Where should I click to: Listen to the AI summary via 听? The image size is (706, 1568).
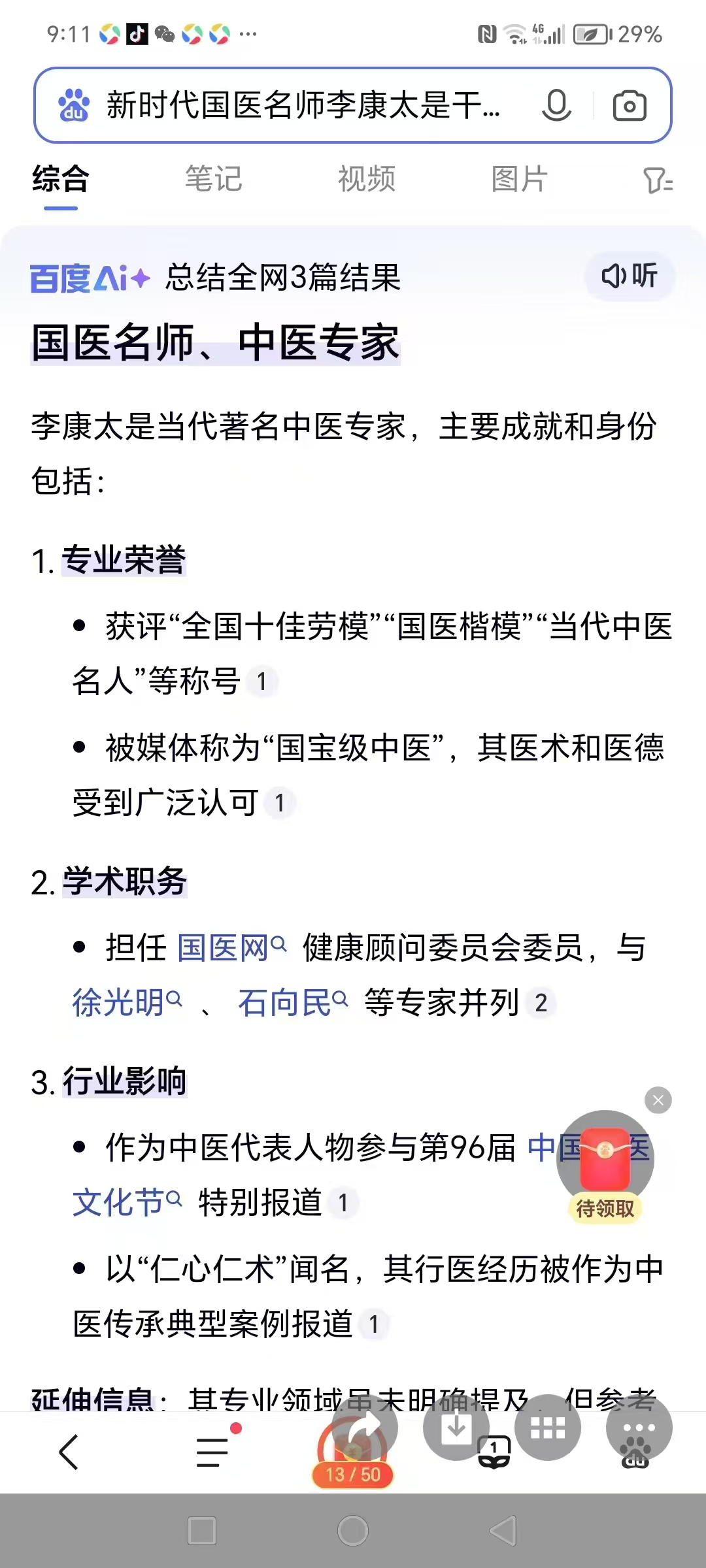click(630, 276)
